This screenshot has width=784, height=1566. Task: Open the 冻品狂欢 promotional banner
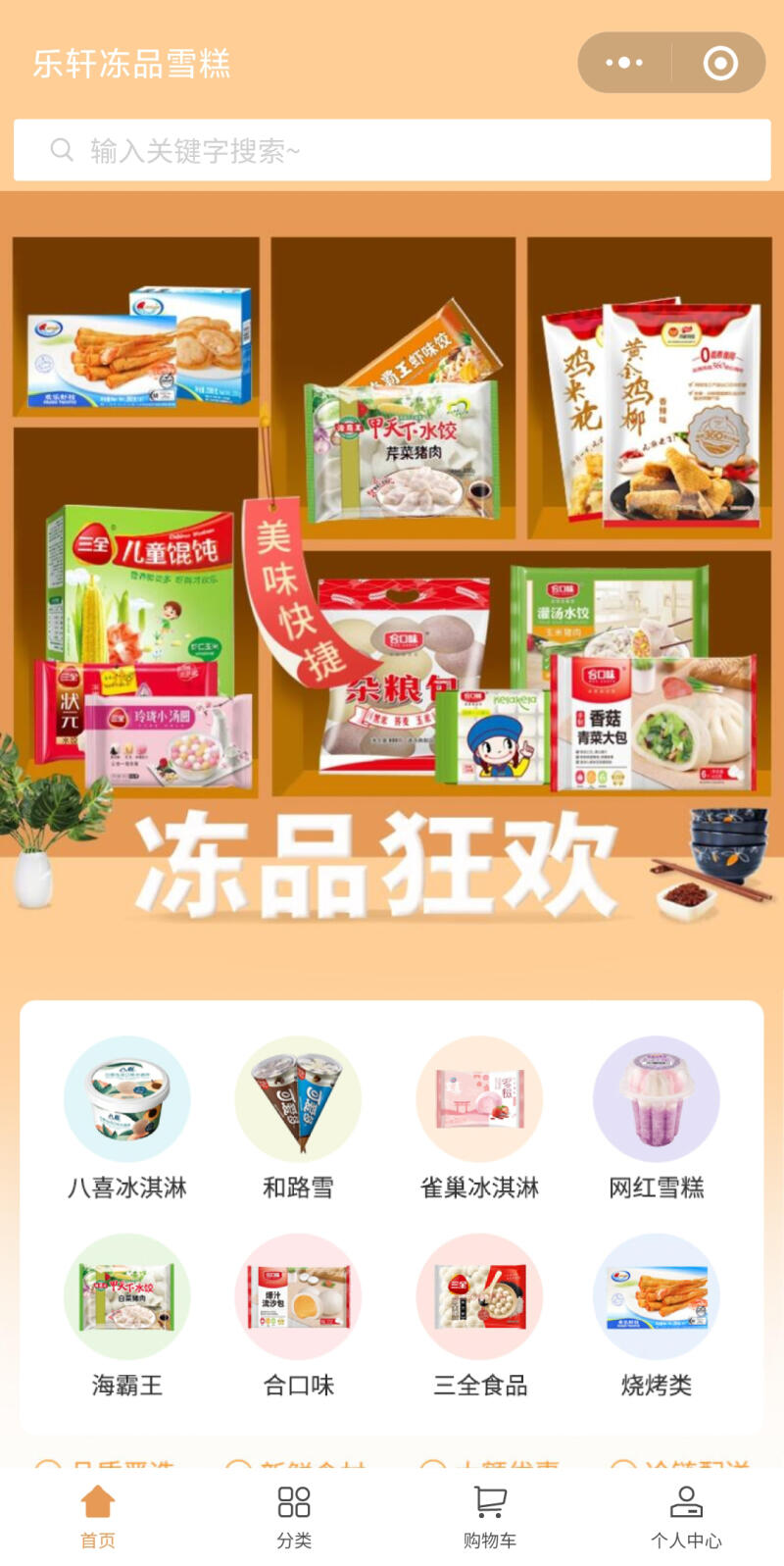(392, 588)
